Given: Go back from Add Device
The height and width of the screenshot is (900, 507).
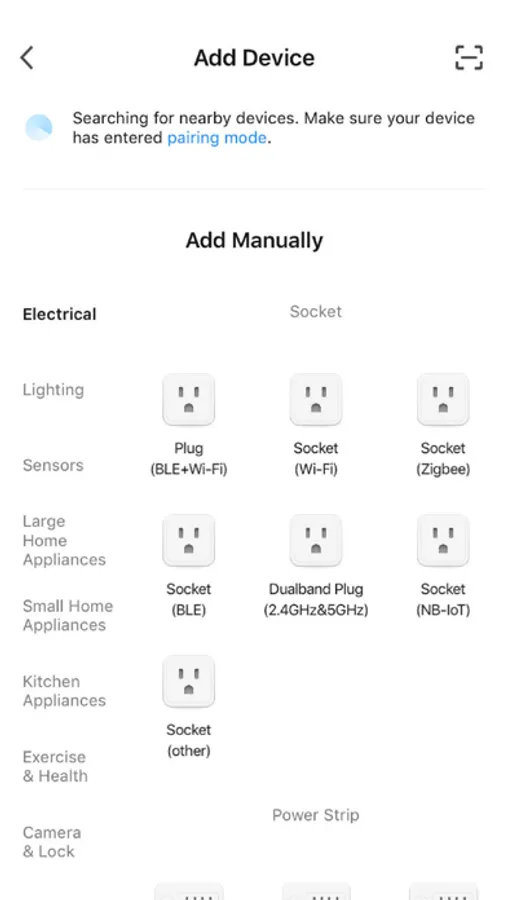Looking at the screenshot, I should 27,58.
